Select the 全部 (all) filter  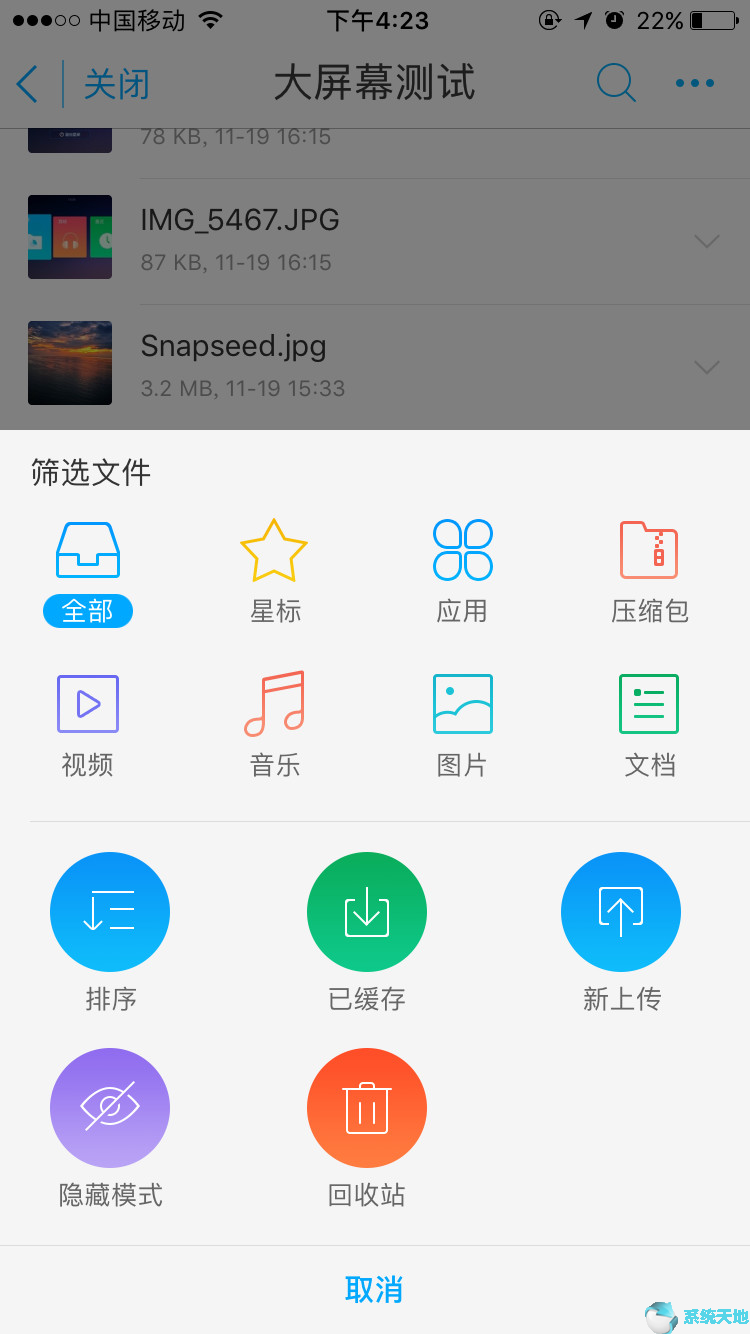87,550
